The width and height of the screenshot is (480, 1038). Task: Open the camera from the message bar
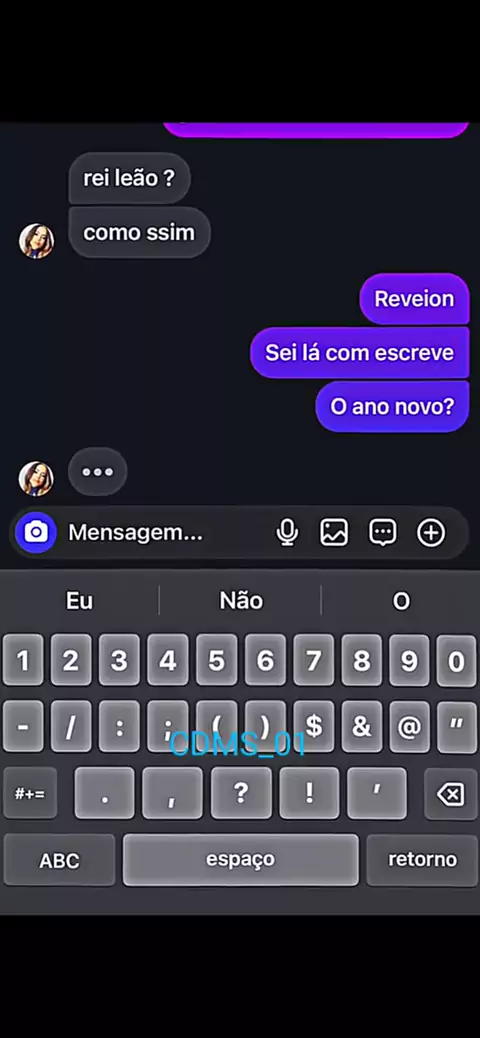coord(36,532)
